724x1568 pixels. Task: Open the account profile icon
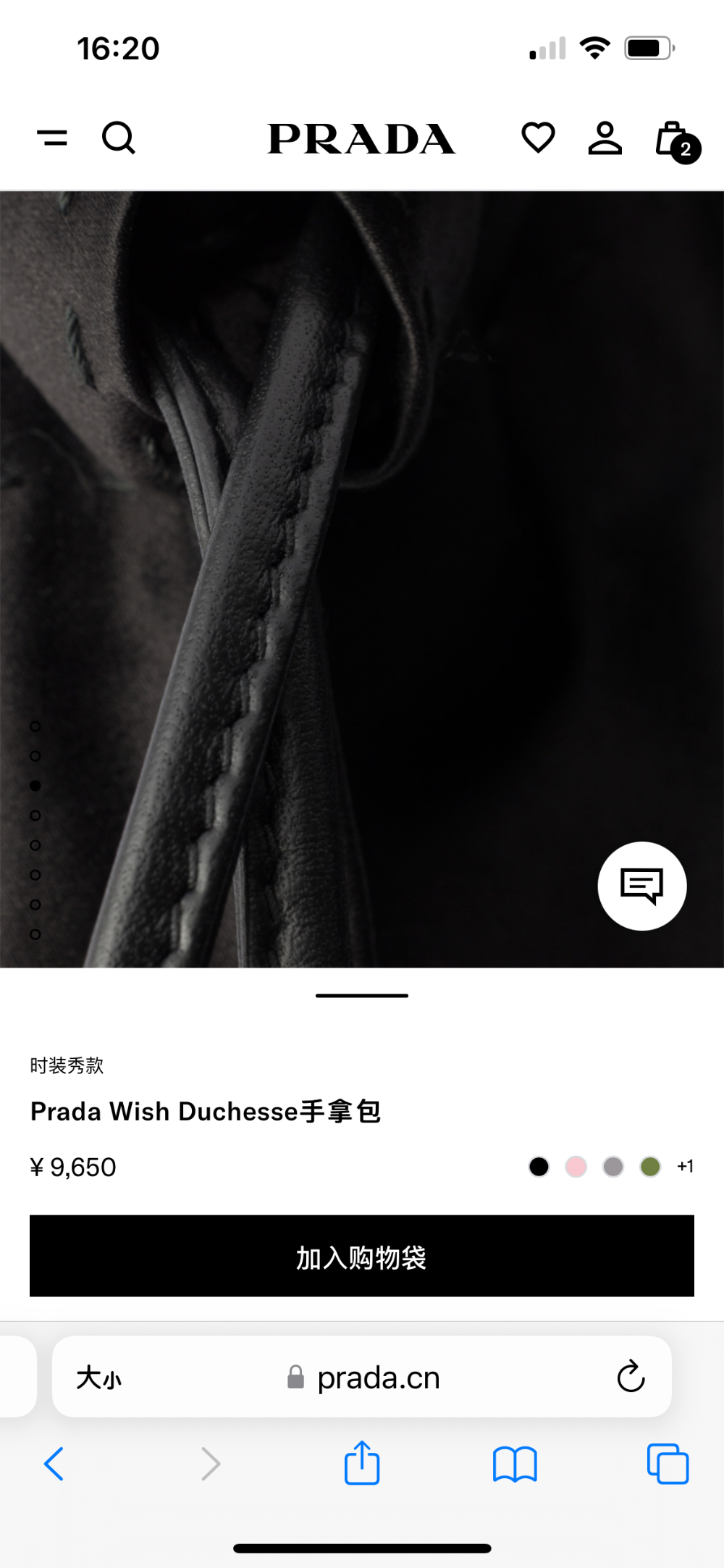(x=605, y=138)
